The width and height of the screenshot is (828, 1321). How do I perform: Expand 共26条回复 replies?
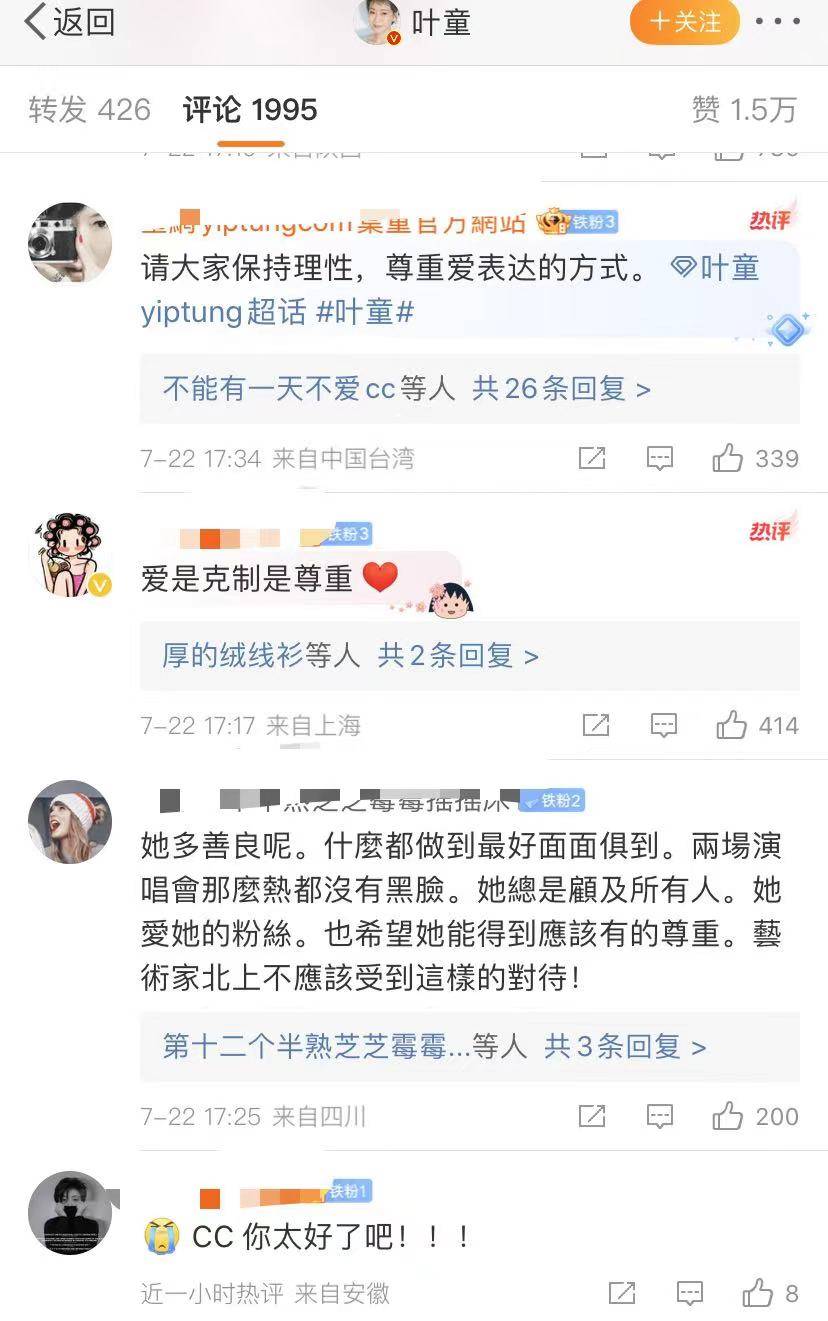(x=560, y=388)
